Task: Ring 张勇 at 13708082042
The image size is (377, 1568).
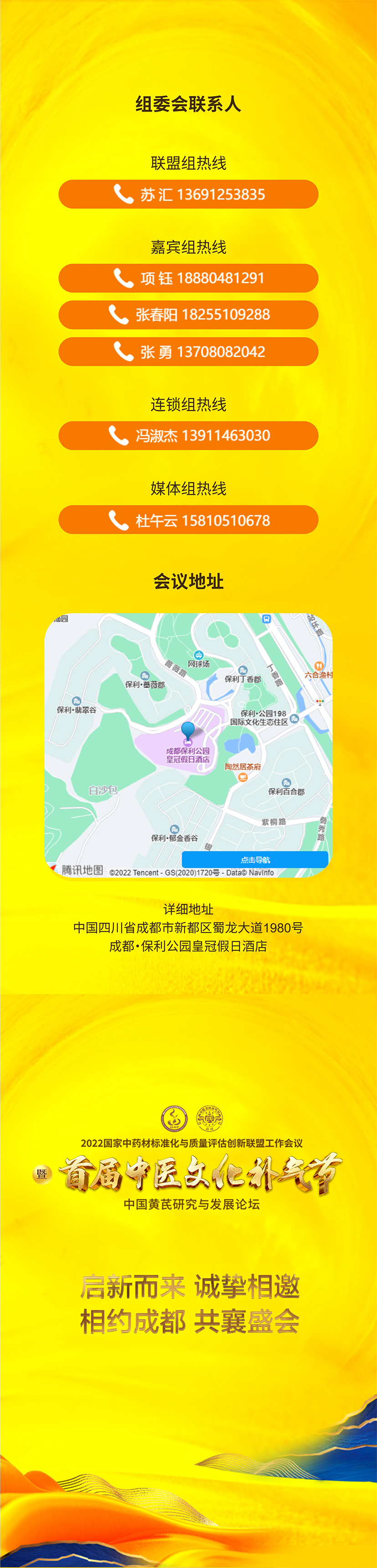Action: (x=188, y=351)
